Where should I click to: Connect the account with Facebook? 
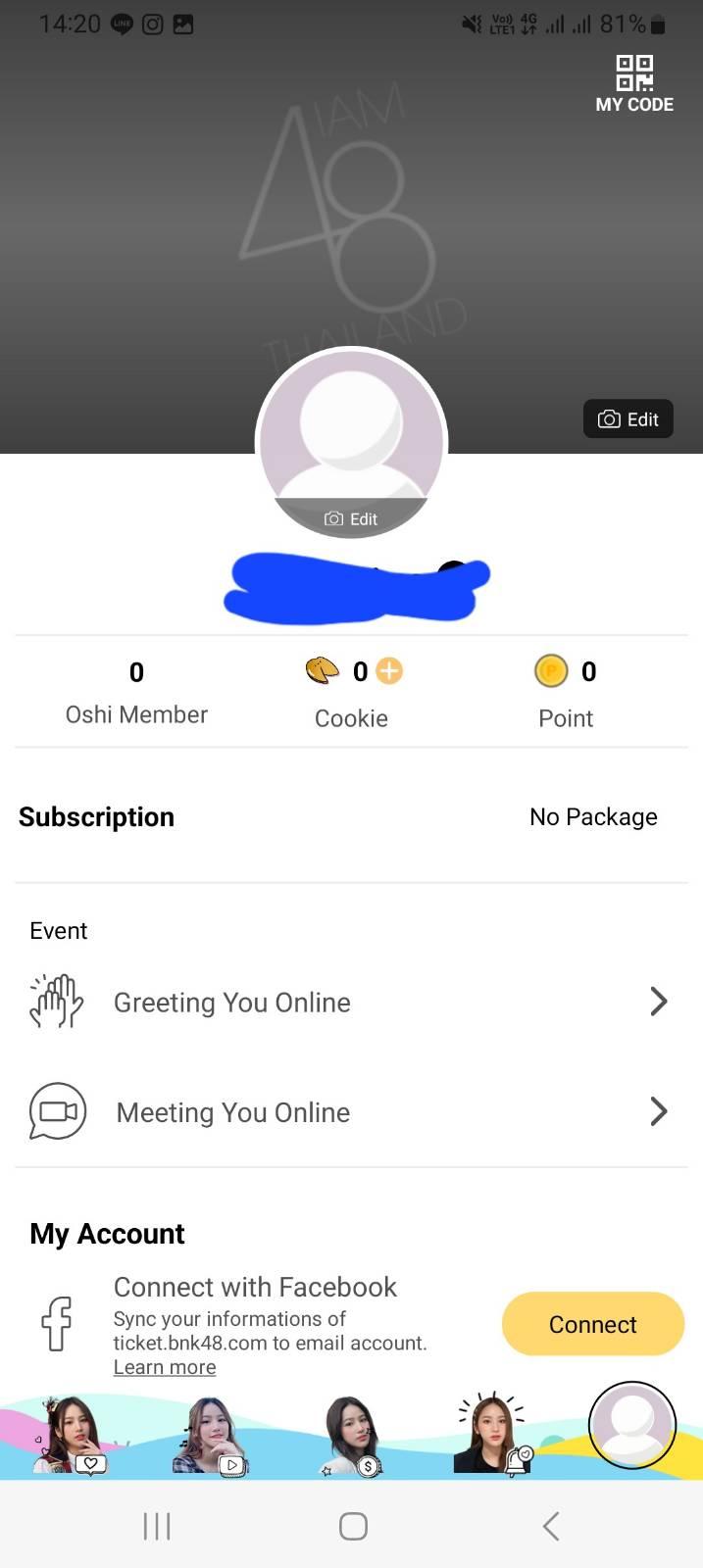click(x=592, y=1324)
